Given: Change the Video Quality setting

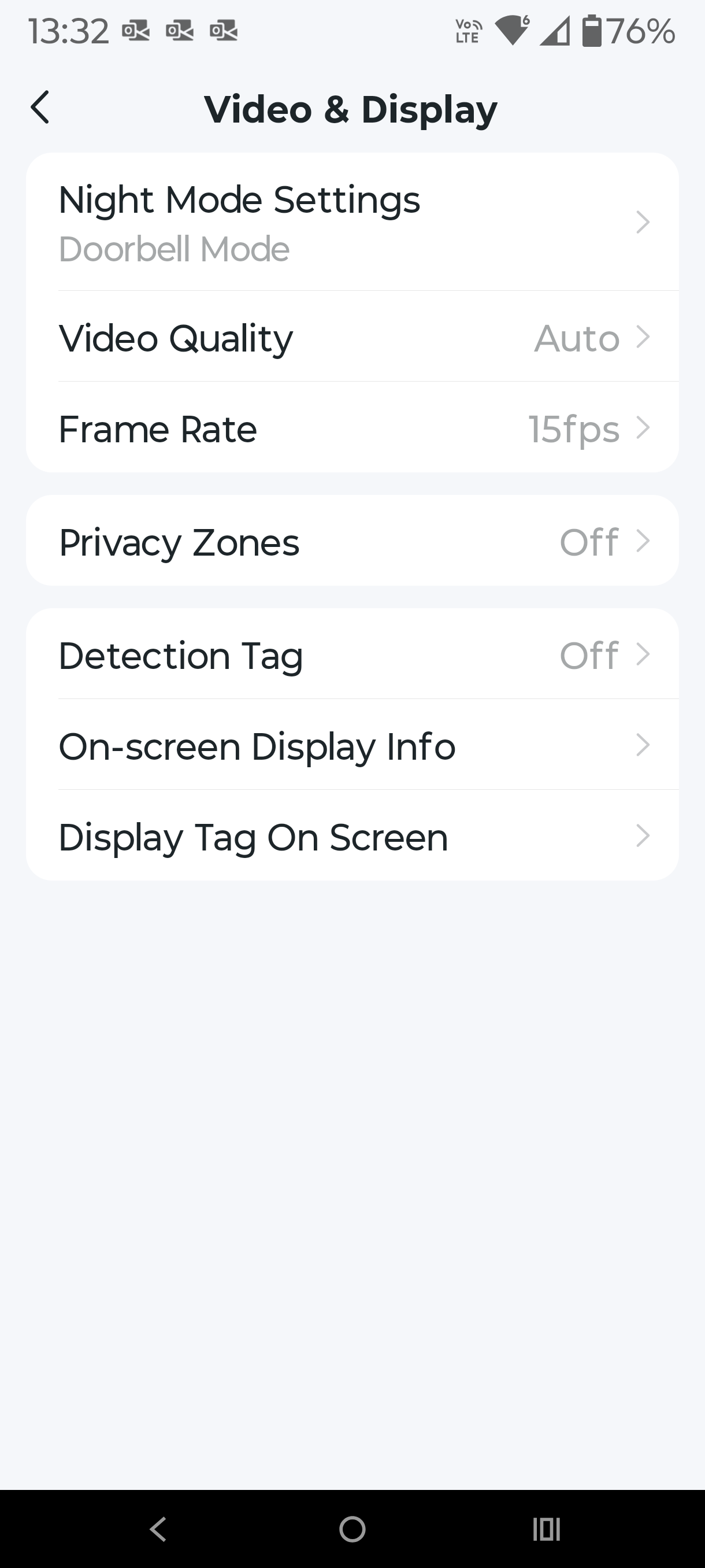Looking at the screenshot, I should click(352, 337).
